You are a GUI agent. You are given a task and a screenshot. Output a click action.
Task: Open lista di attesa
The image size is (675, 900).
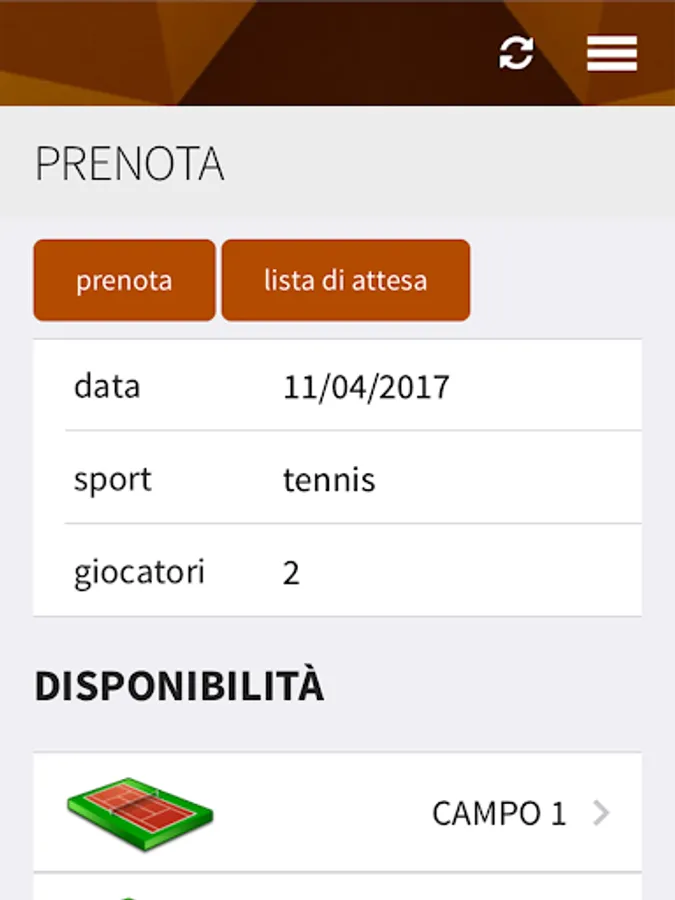point(345,280)
